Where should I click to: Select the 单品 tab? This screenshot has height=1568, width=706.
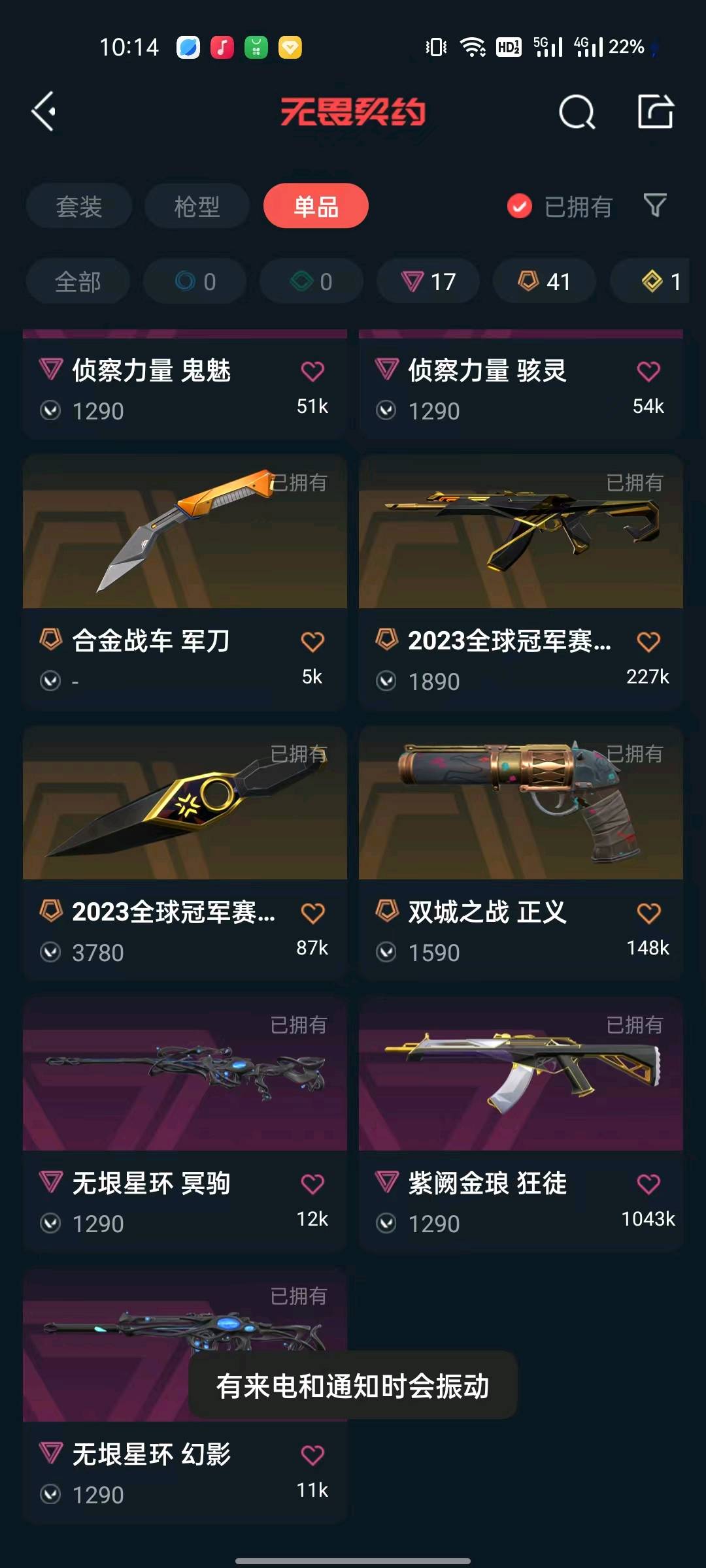316,206
